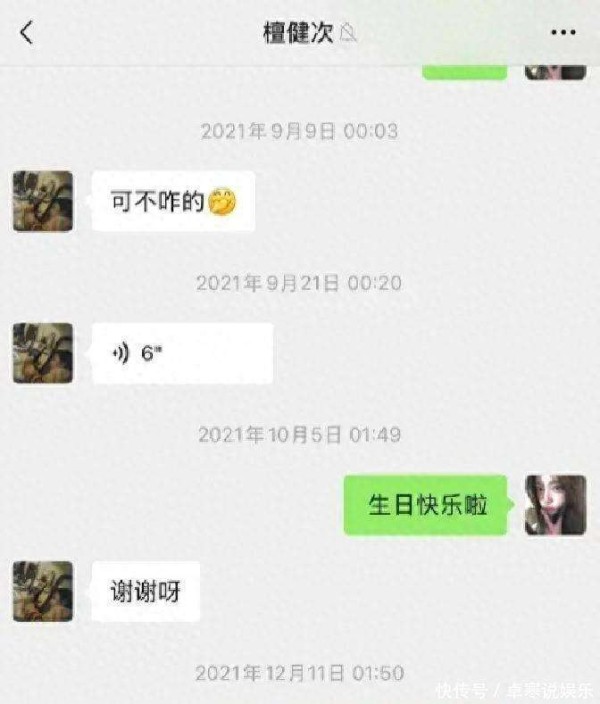Open the contact avatar beside the voice message
600x704 pixels.
(x=43, y=353)
